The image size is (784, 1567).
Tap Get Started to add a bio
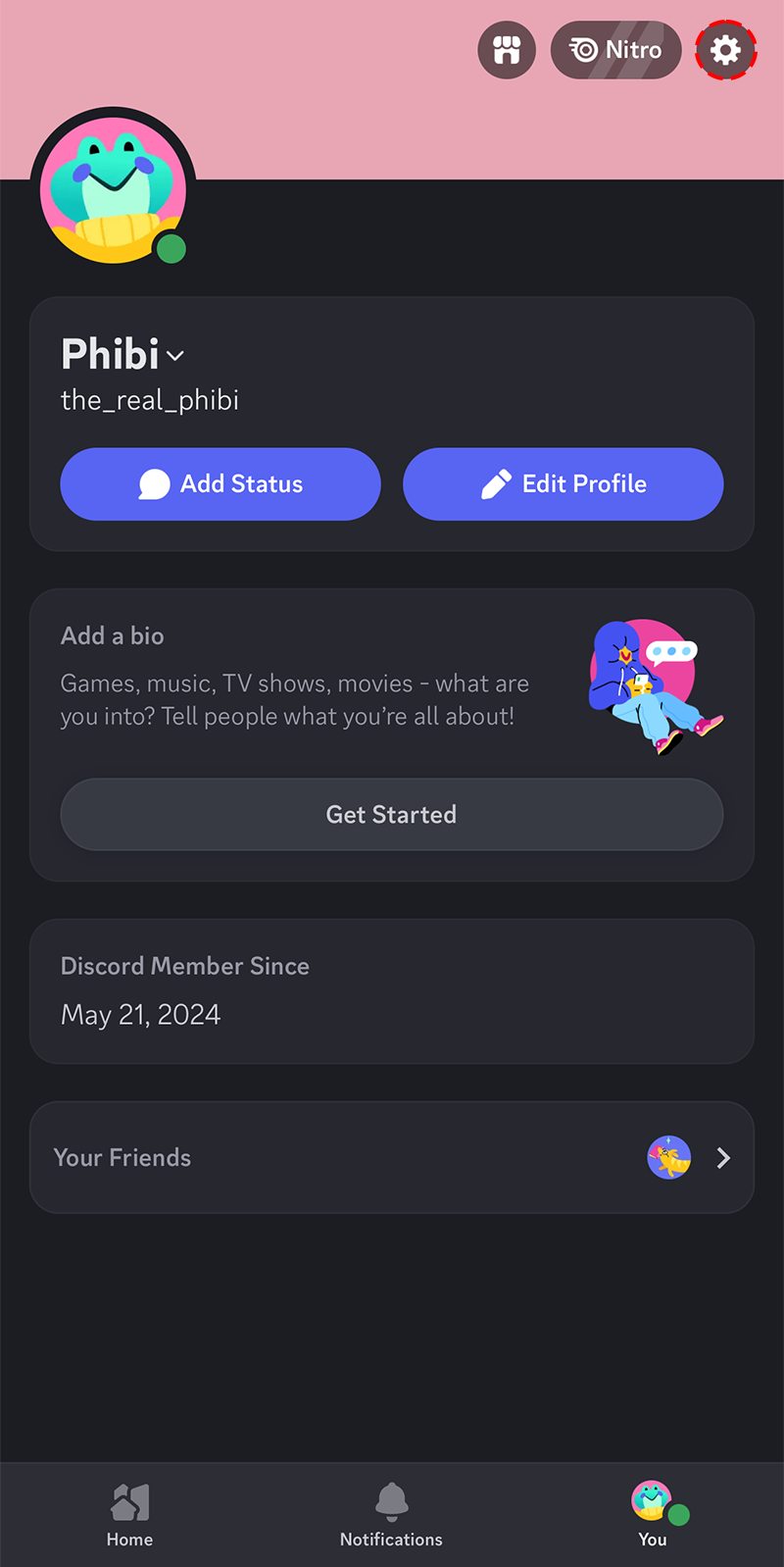pos(391,814)
